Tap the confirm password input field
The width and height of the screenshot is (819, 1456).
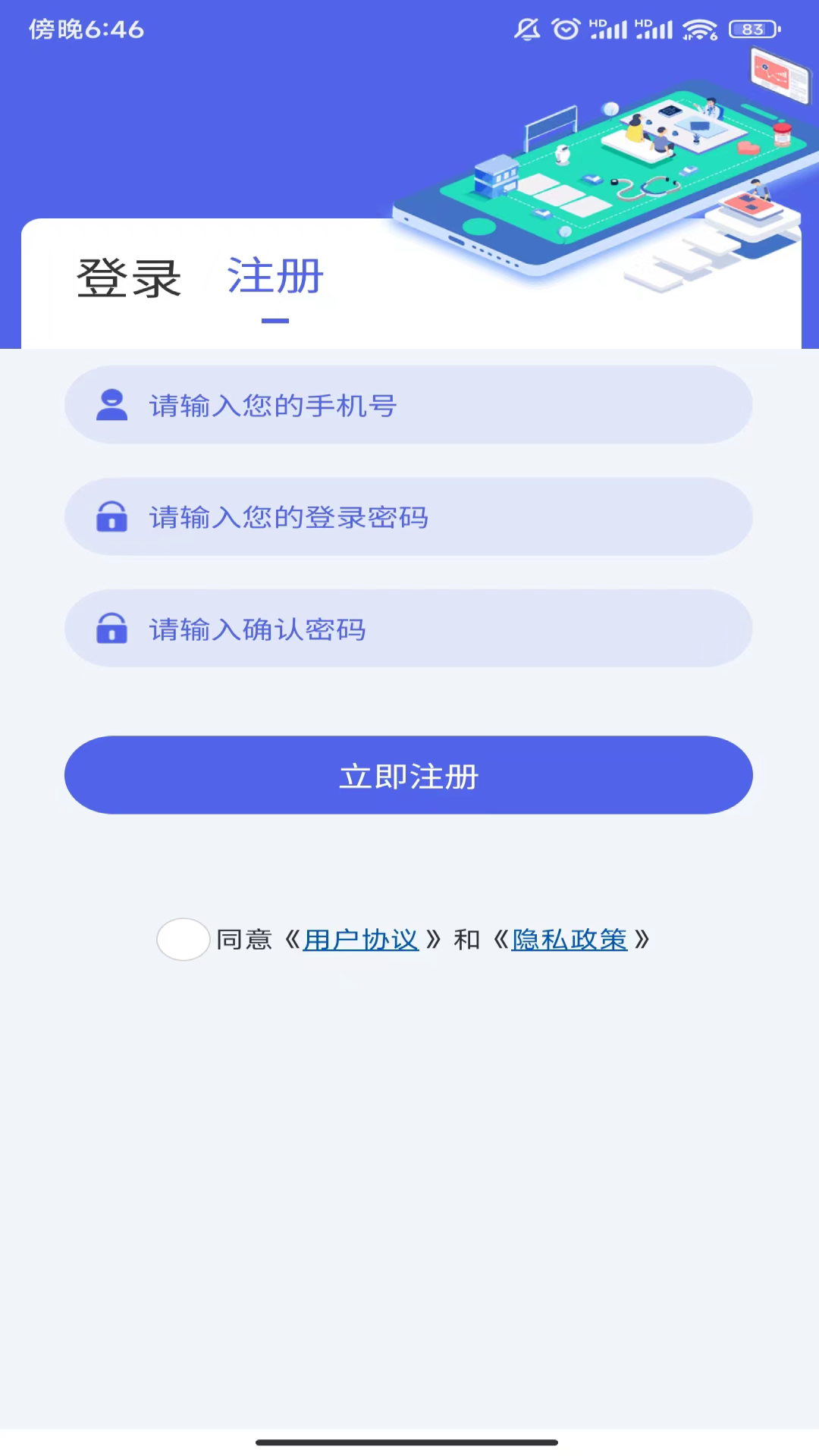pos(409,629)
